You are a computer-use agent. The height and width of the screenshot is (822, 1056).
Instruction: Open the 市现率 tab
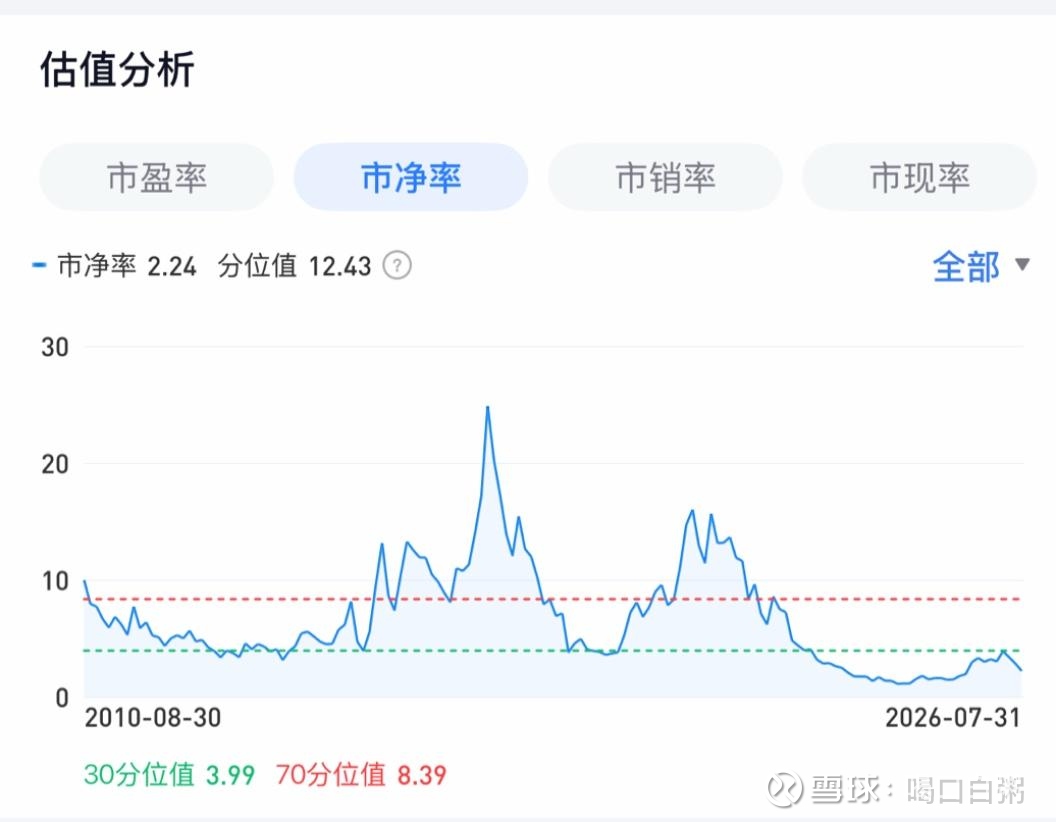click(x=919, y=177)
